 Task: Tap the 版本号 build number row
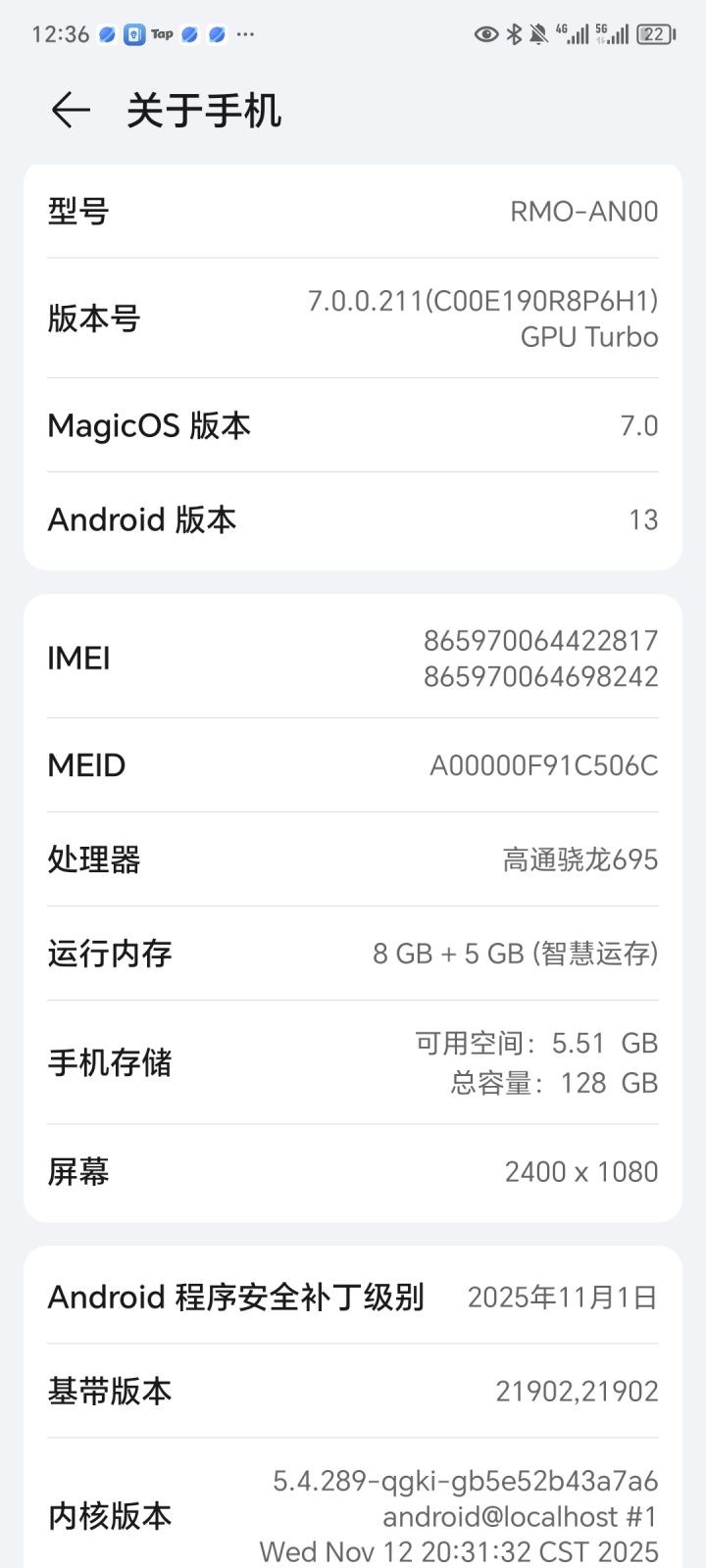[x=353, y=318]
